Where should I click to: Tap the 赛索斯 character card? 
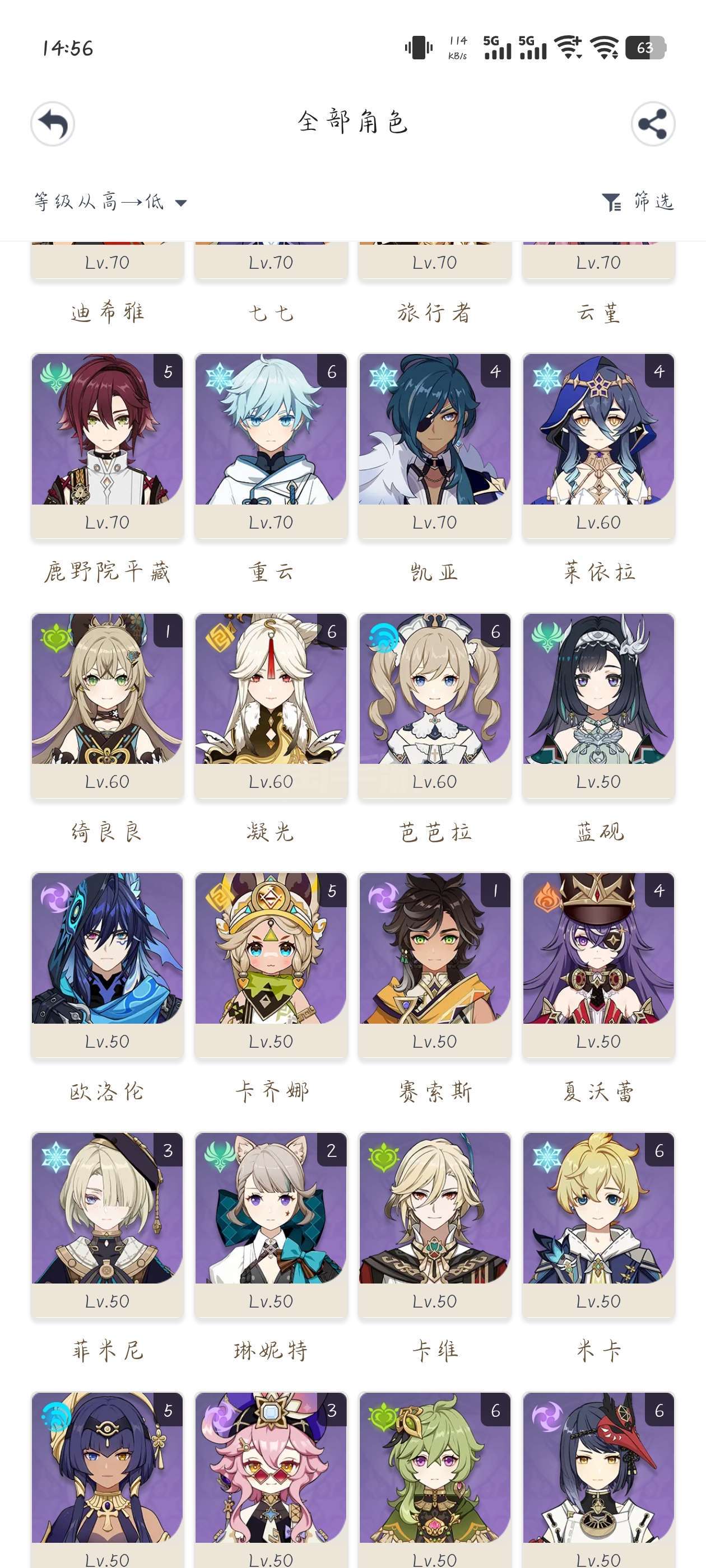[x=435, y=966]
